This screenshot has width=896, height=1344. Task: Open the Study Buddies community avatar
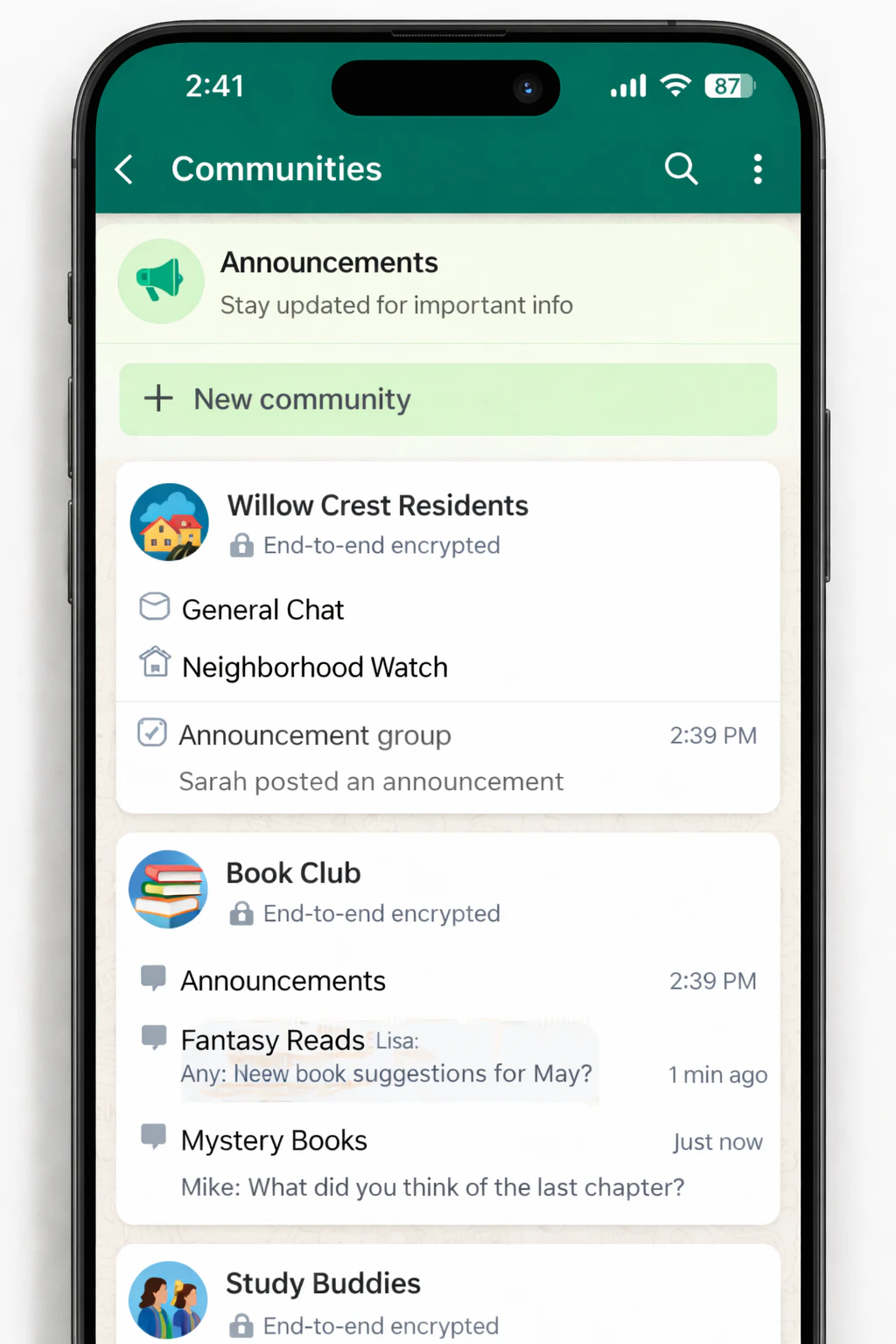[168, 1300]
